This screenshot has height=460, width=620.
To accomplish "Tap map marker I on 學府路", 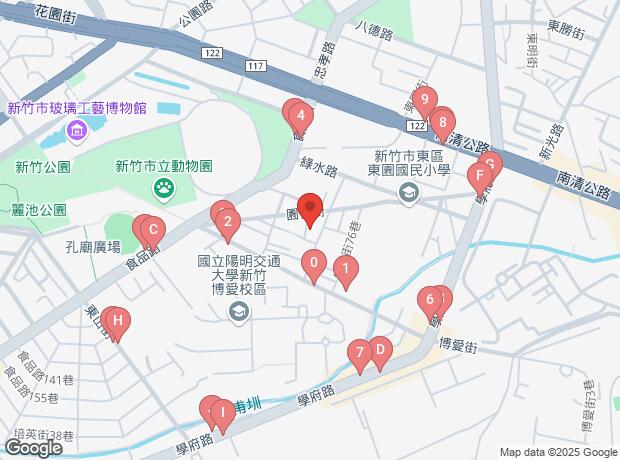I will pyautogui.click(x=223, y=413).
